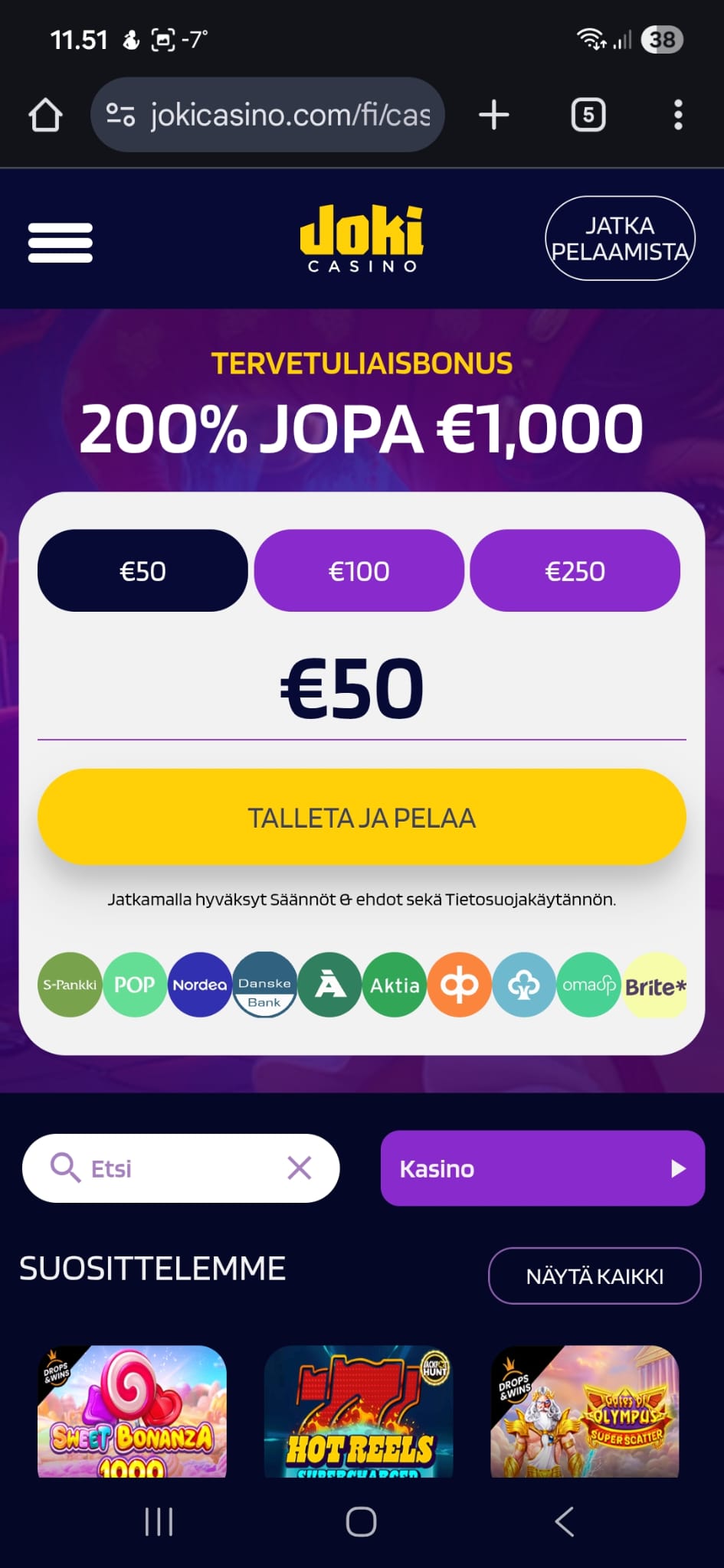Open the browser overflow menu
This screenshot has width=724, height=1568.
click(677, 114)
